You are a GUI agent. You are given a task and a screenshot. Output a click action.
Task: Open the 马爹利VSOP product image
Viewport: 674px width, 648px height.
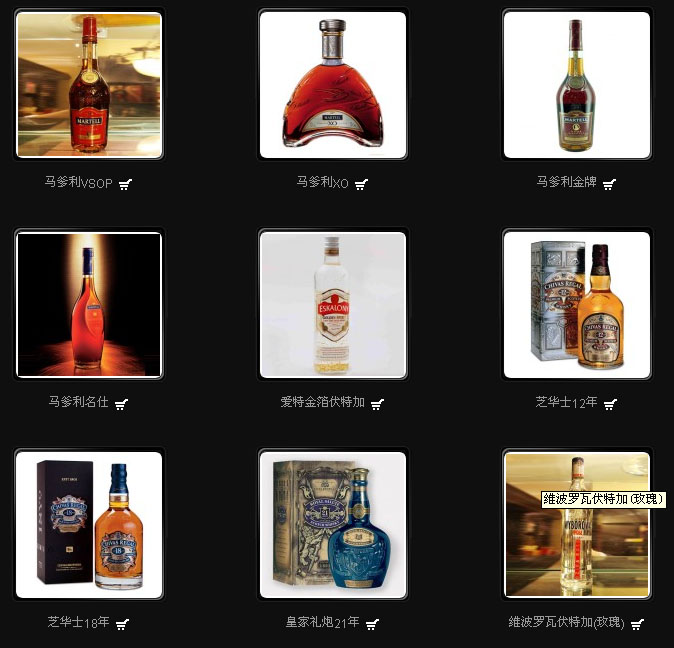click(89, 85)
